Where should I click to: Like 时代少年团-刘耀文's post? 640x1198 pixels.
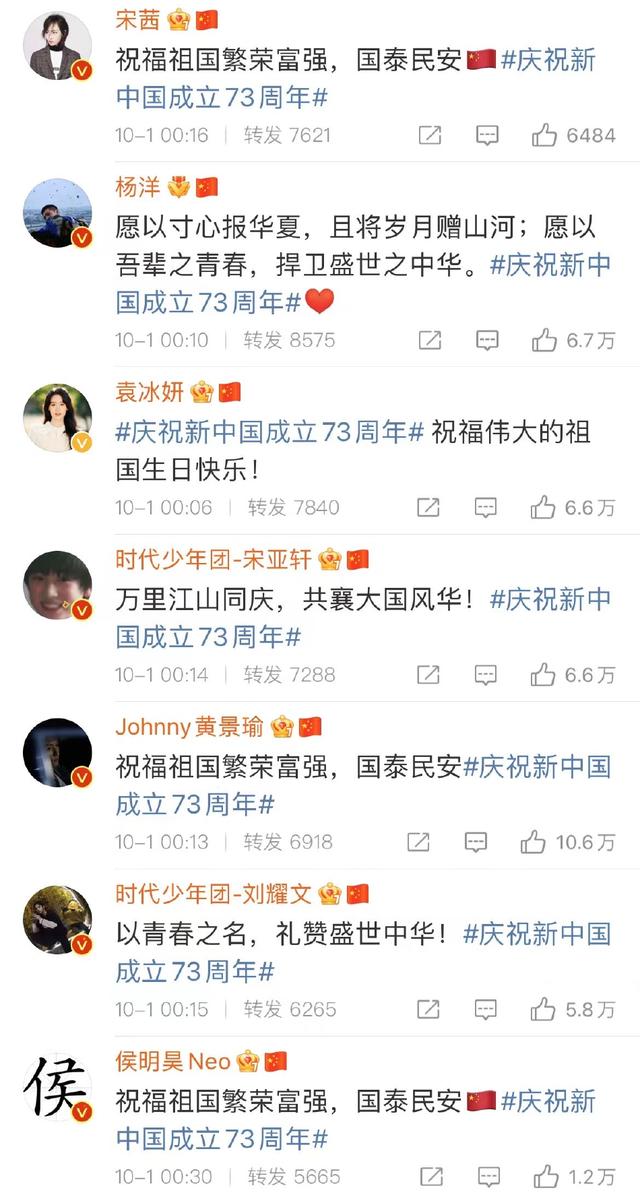coord(545,1009)
